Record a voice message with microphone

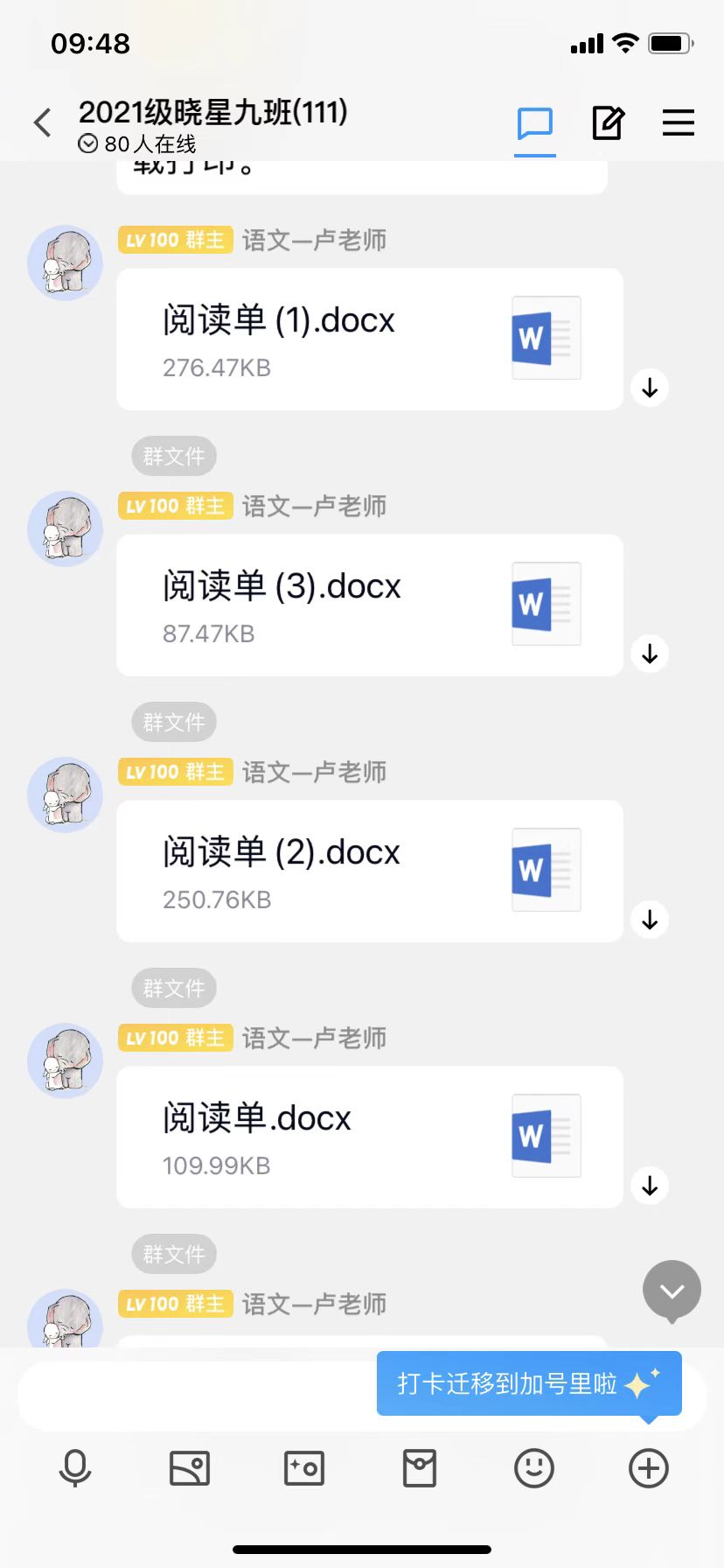(75, 1467)
